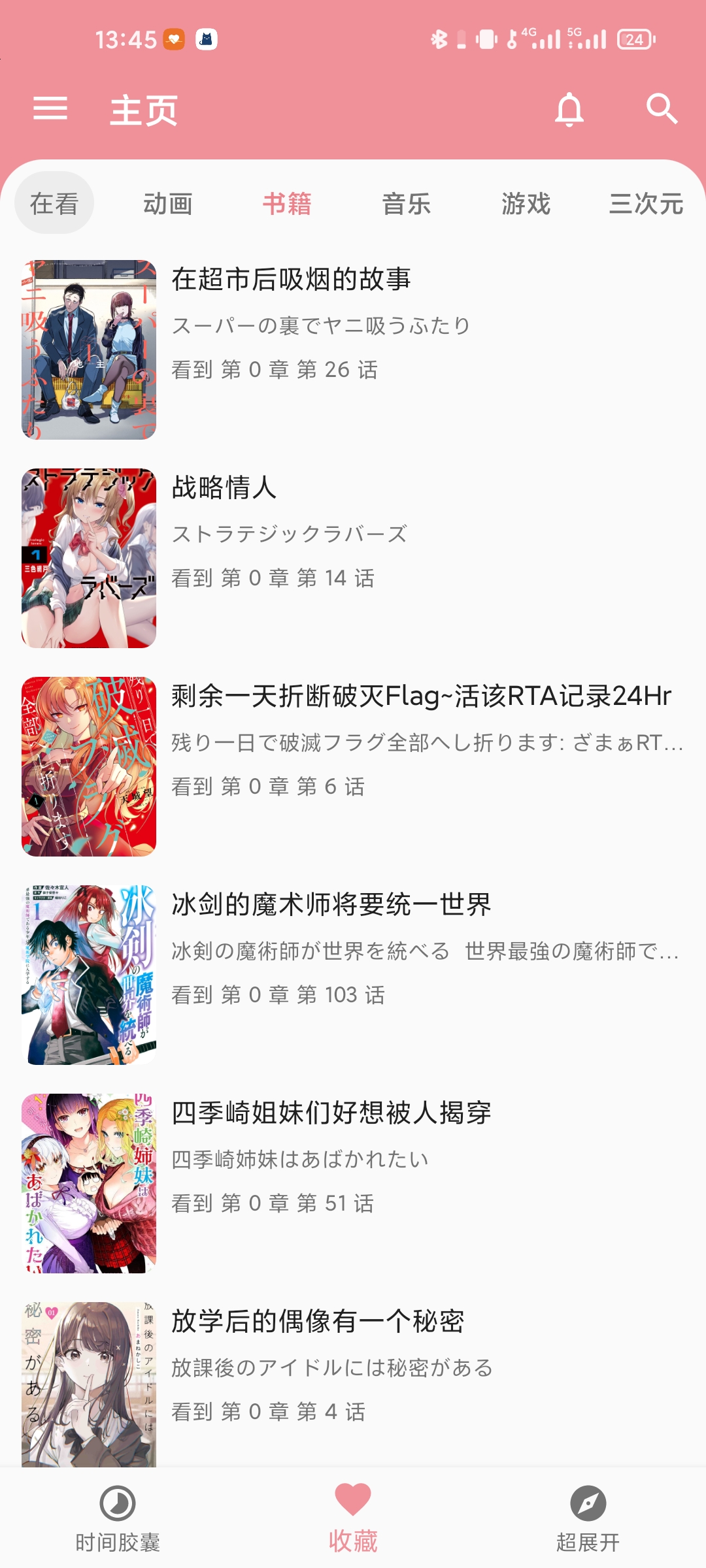The height and width of the screenshot is (1568, 706).
Task: Tap the 收藏 heart collection icon
Action: 352,1500
